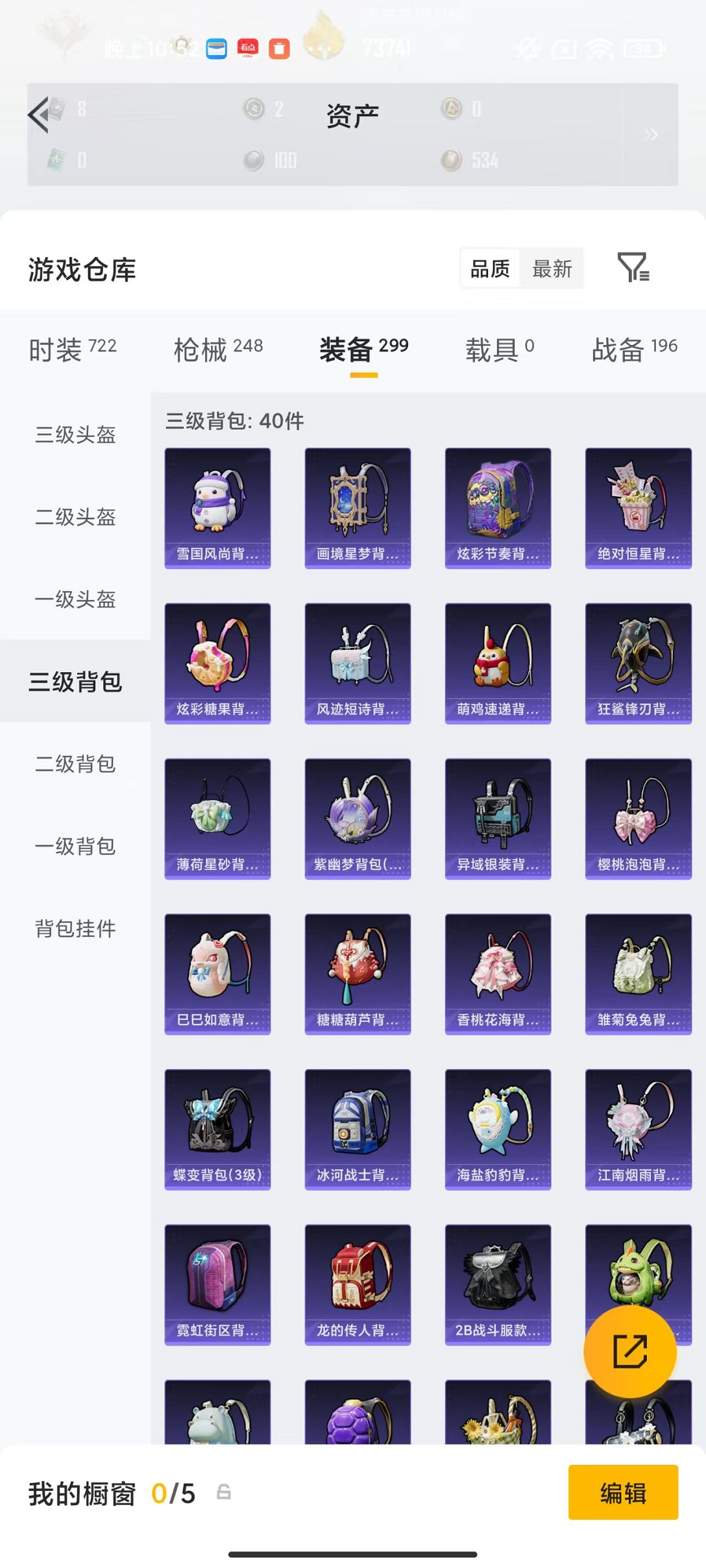Tap the 编辑 button for 我的橱窗
This screenshot has height=1568, width=706.
[623, 1493]
